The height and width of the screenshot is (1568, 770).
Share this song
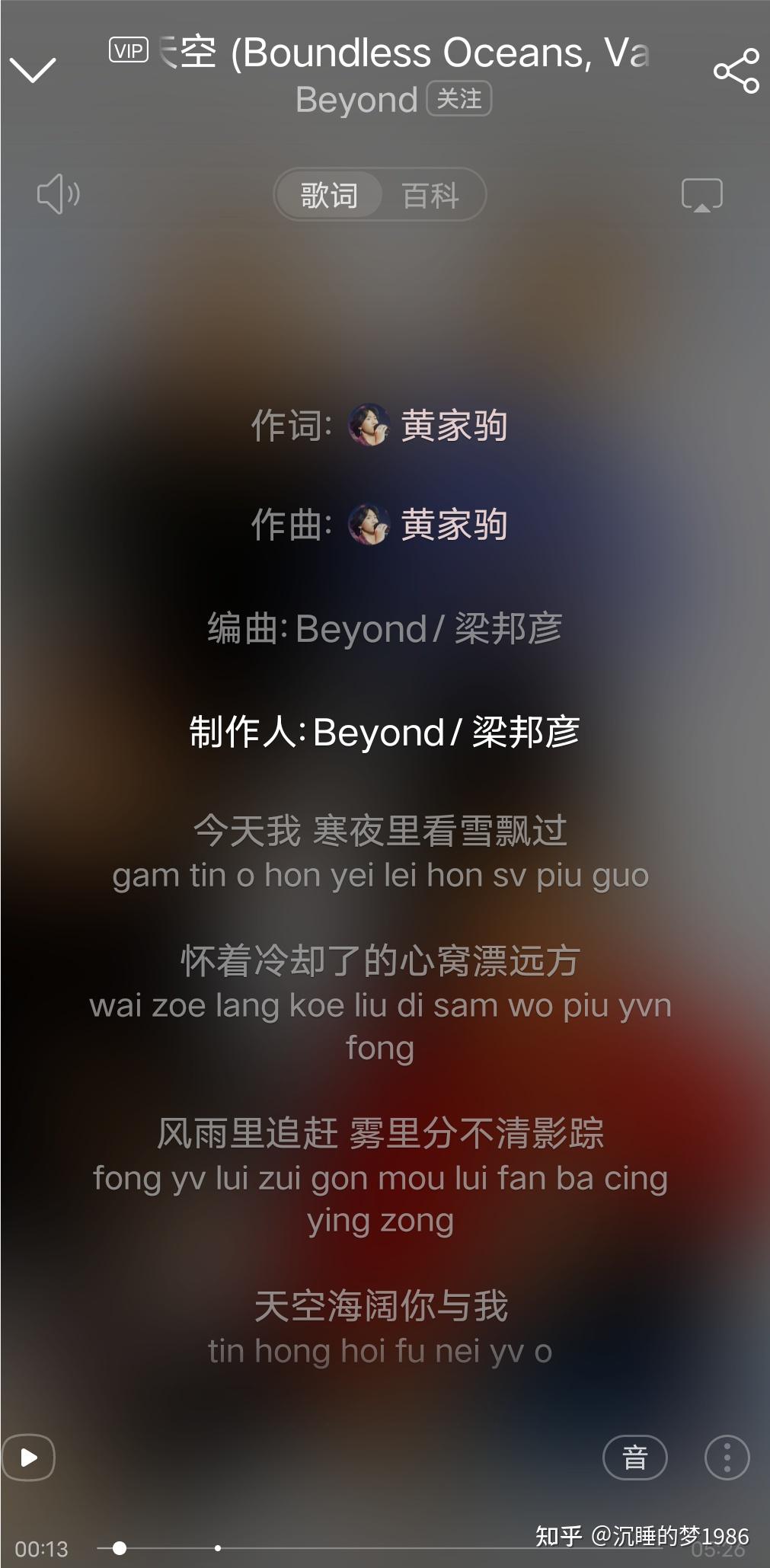pyautogui.click(x=736, y=71)
